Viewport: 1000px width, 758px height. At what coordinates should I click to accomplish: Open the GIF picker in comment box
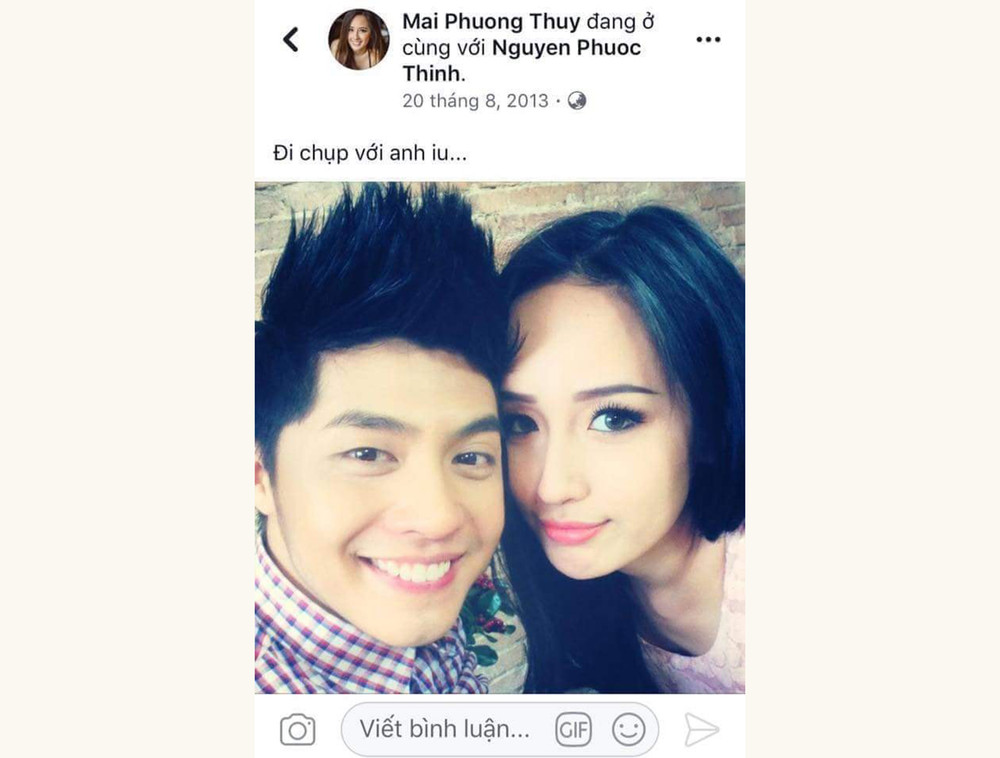pos(573,730)
